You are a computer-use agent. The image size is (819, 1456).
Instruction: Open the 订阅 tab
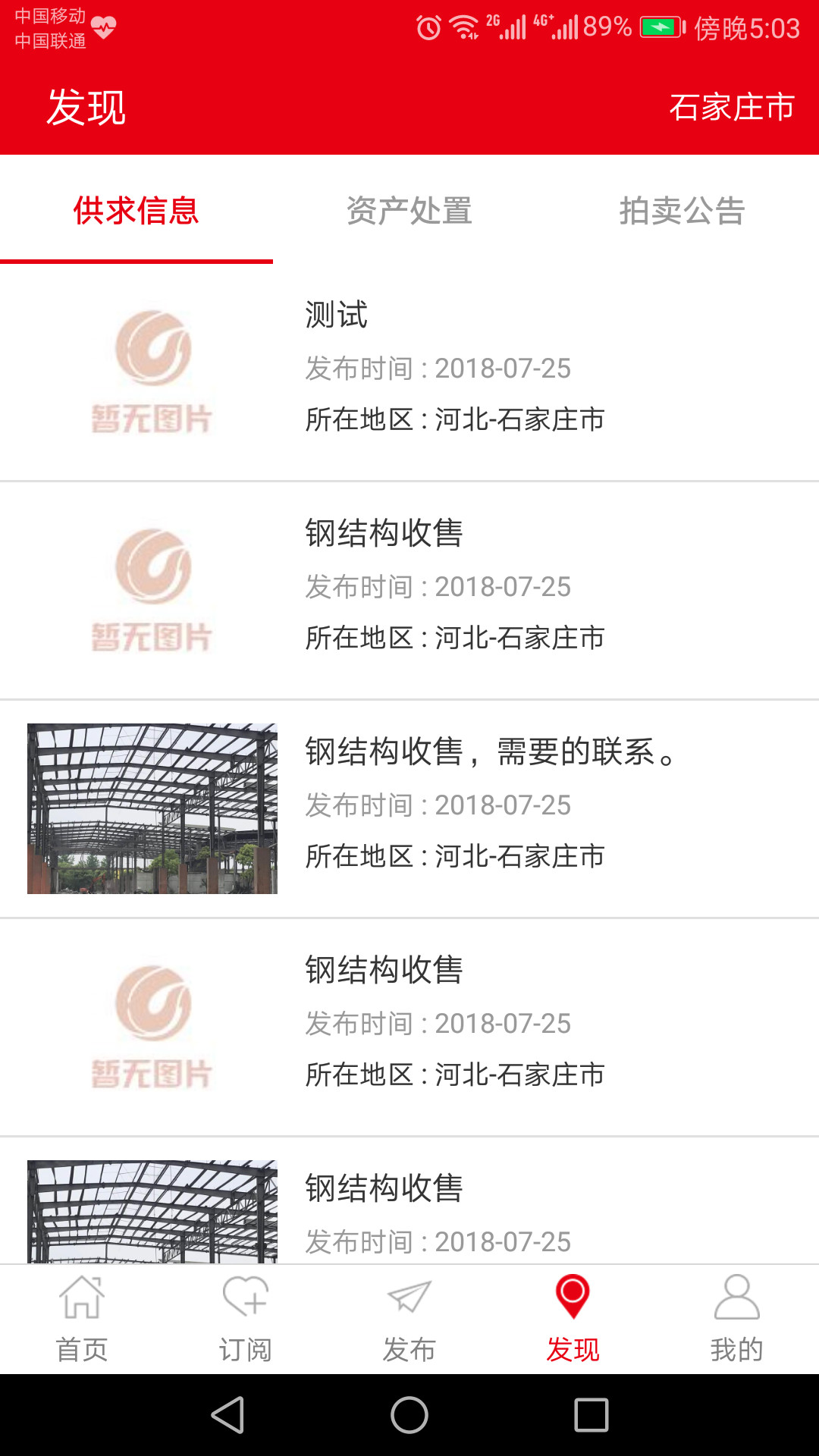(x=246, y=1318)
